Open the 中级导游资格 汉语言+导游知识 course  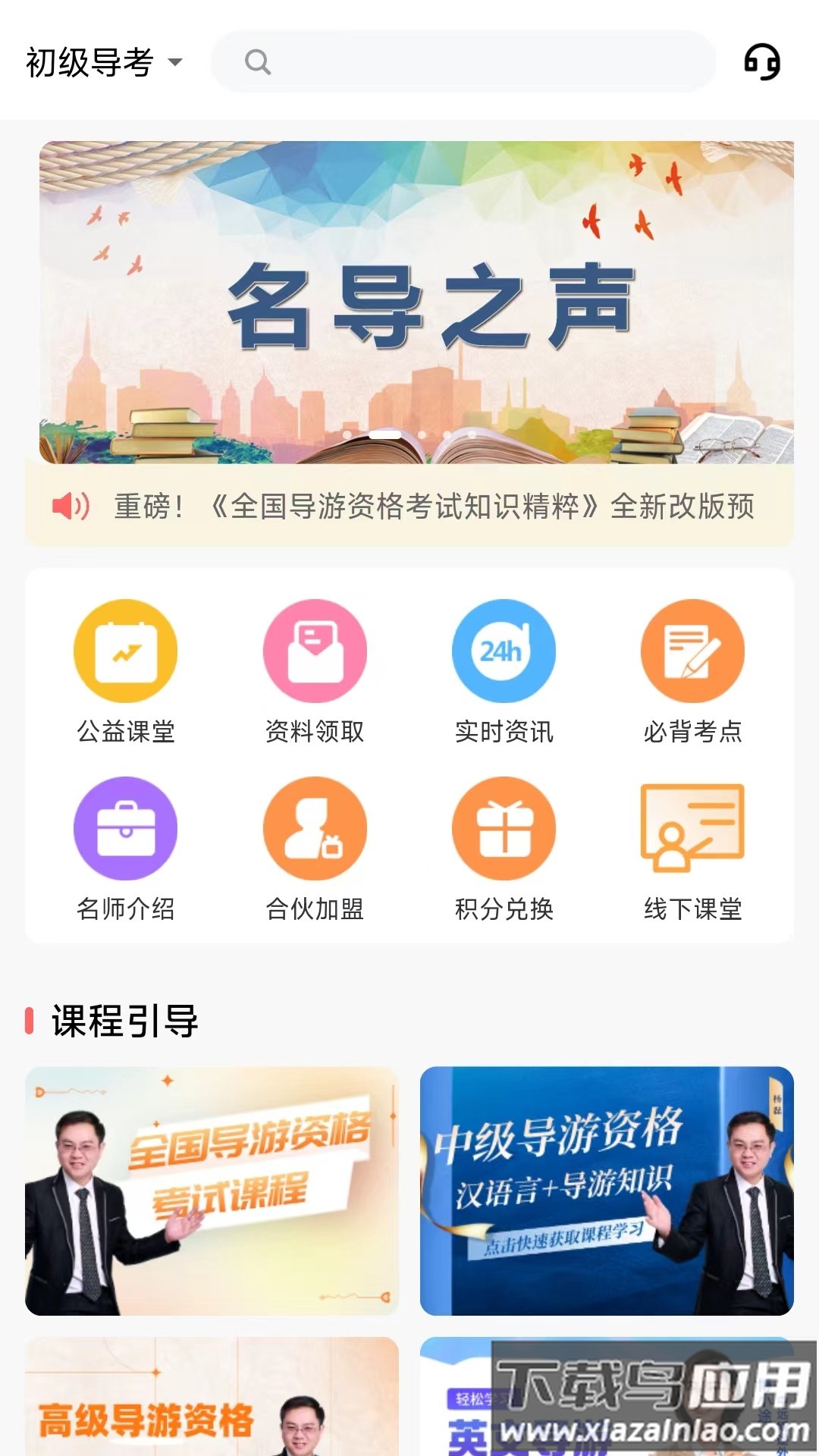(607, 1191)
